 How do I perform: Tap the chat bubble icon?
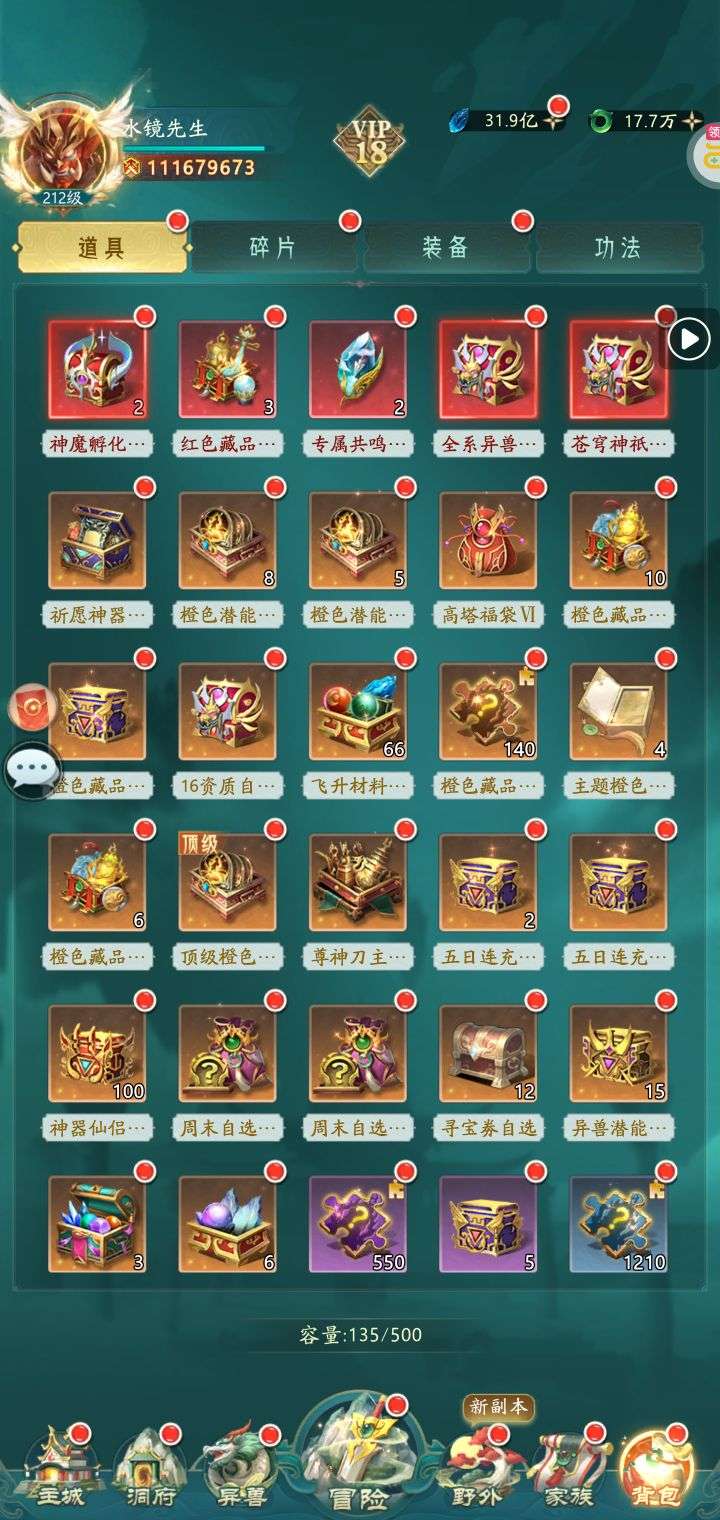coord(32,769)
